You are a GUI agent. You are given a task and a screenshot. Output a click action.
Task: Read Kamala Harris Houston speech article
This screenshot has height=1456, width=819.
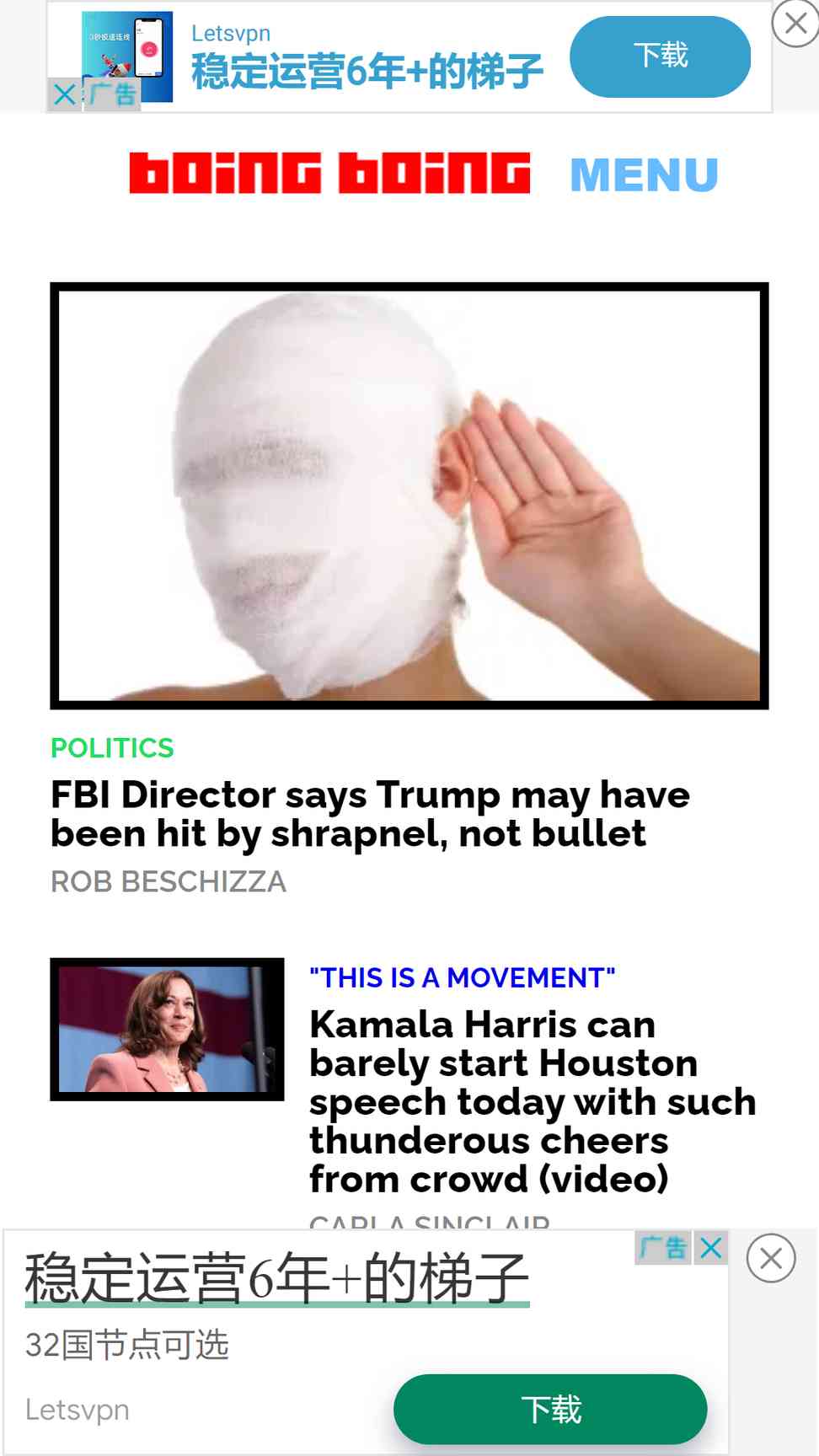coord(533,1102)
